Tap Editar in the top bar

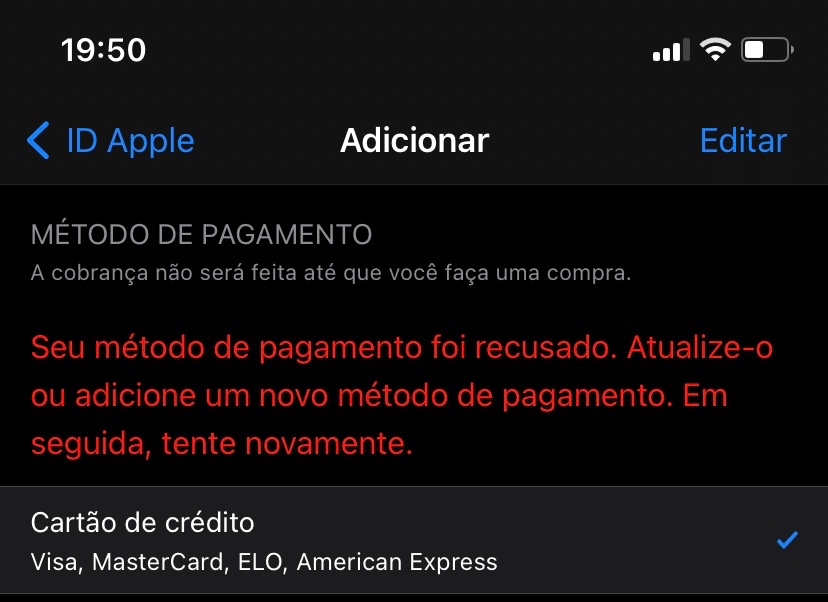[743, 140]
